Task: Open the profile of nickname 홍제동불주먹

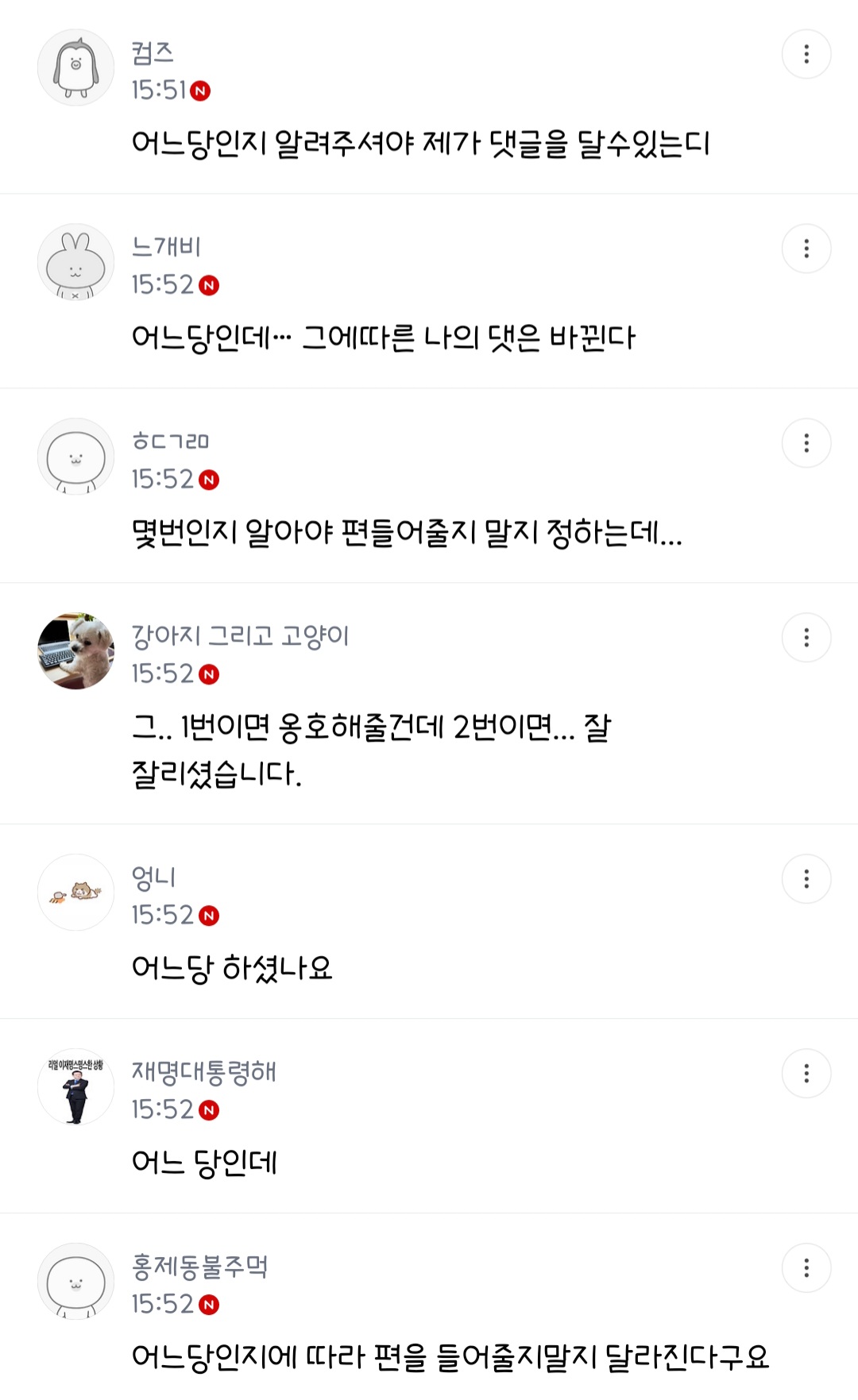Action: click(x=199, y=1267)
